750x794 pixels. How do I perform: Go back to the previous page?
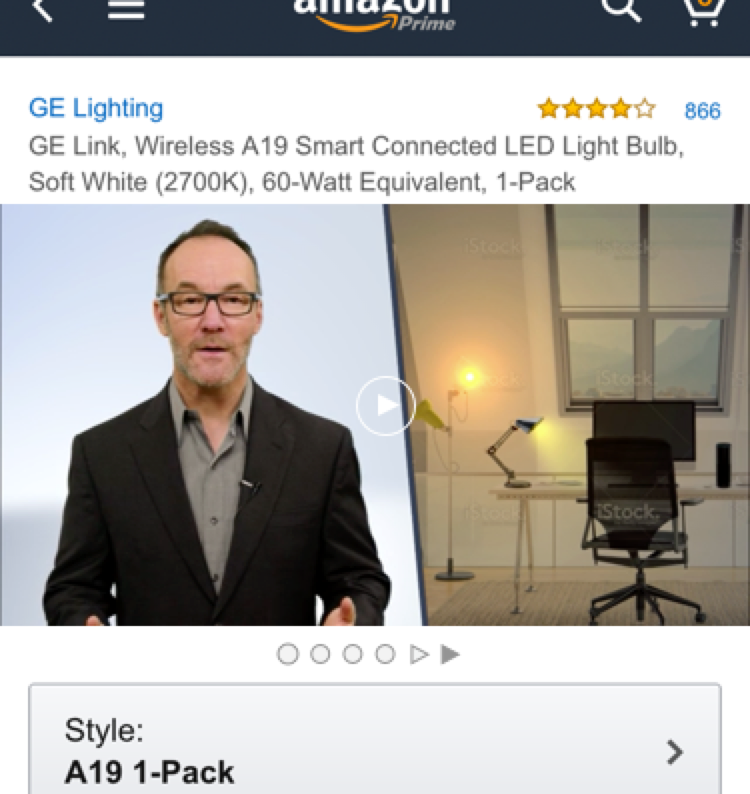(43, 10)
